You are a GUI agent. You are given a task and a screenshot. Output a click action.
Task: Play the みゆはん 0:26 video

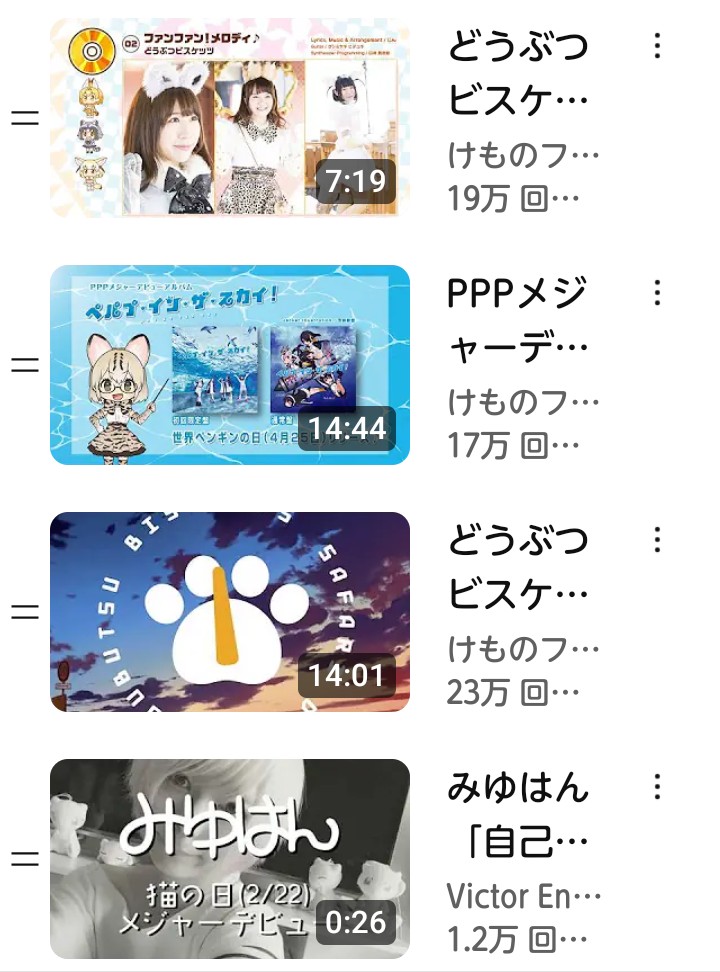[230, 859]
